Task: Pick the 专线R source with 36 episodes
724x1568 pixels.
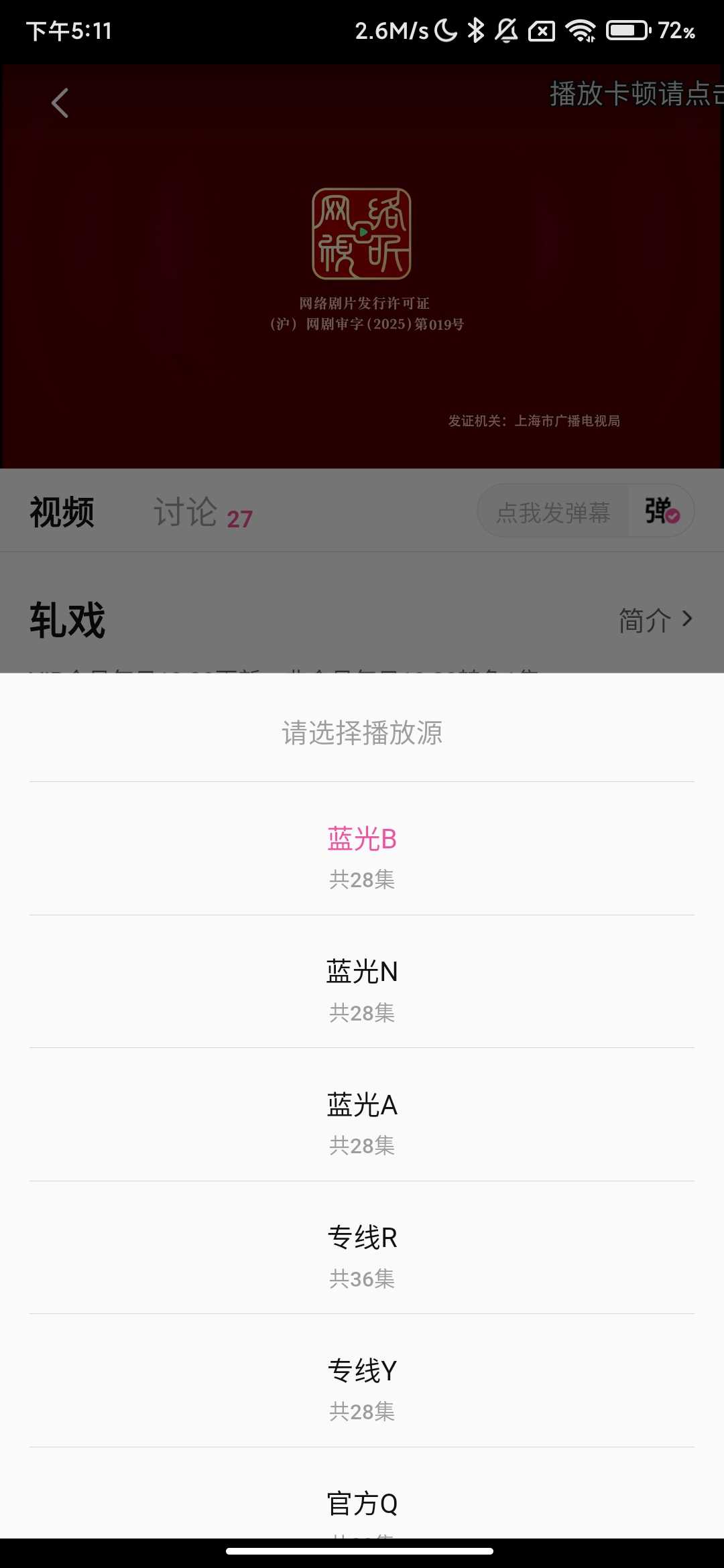Action: click(362, 1248)
